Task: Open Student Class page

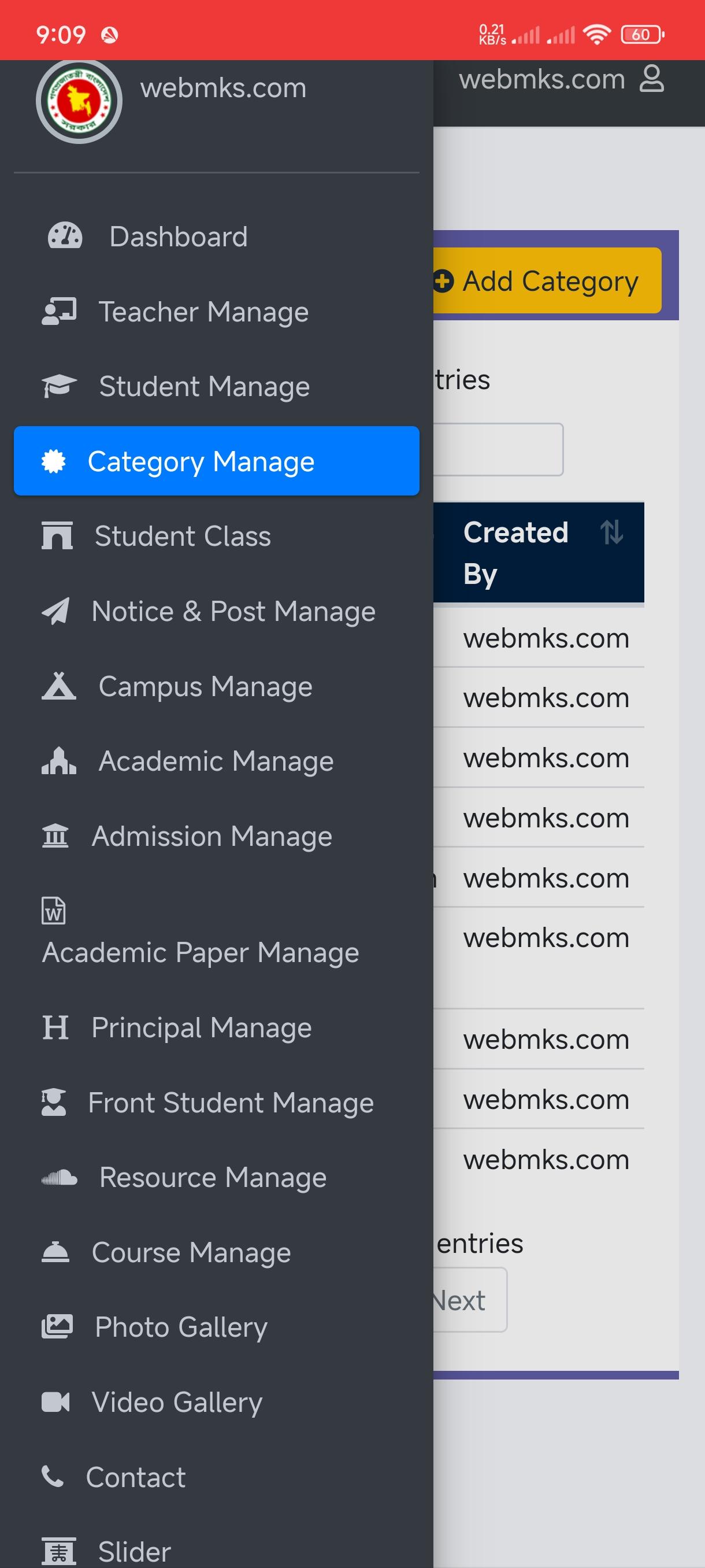Action: [216, 537]
